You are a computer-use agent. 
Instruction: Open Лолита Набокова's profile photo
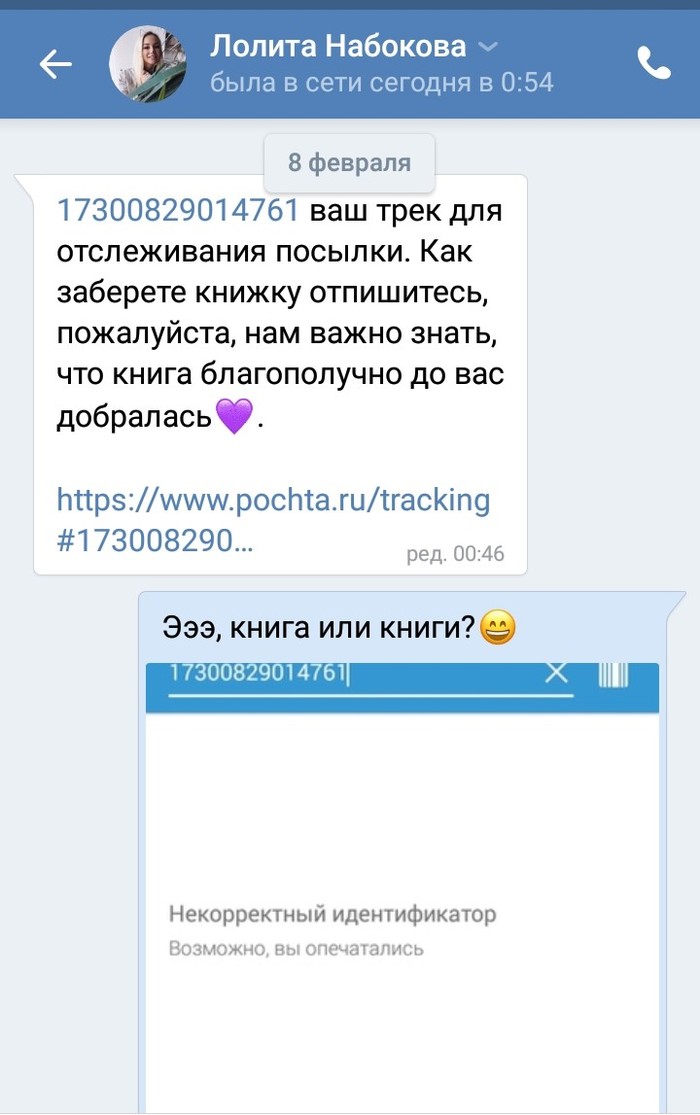[x=147, y=65]
